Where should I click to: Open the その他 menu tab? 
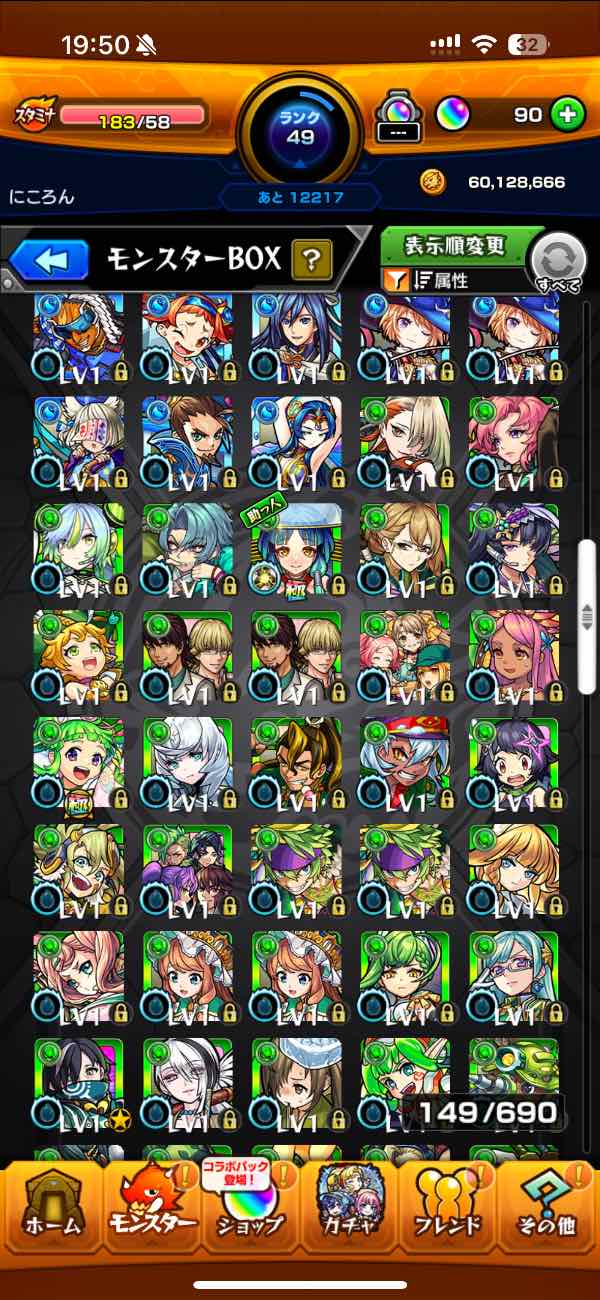tap(547, 1207)
